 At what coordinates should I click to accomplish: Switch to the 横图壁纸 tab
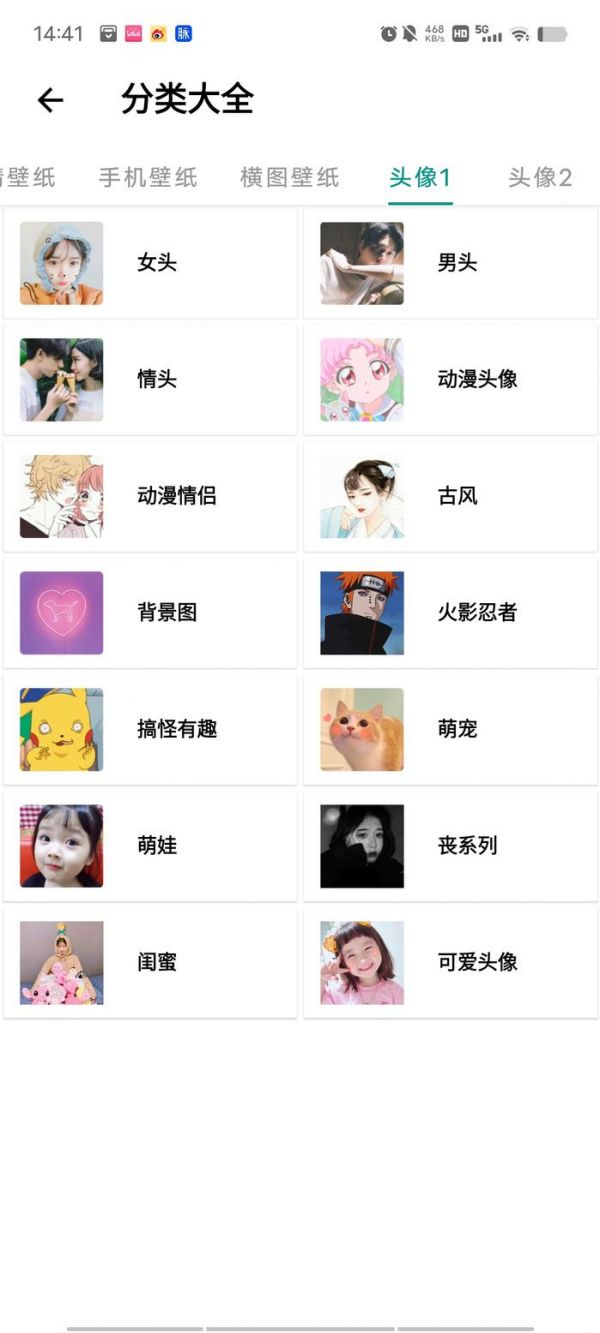290,178
